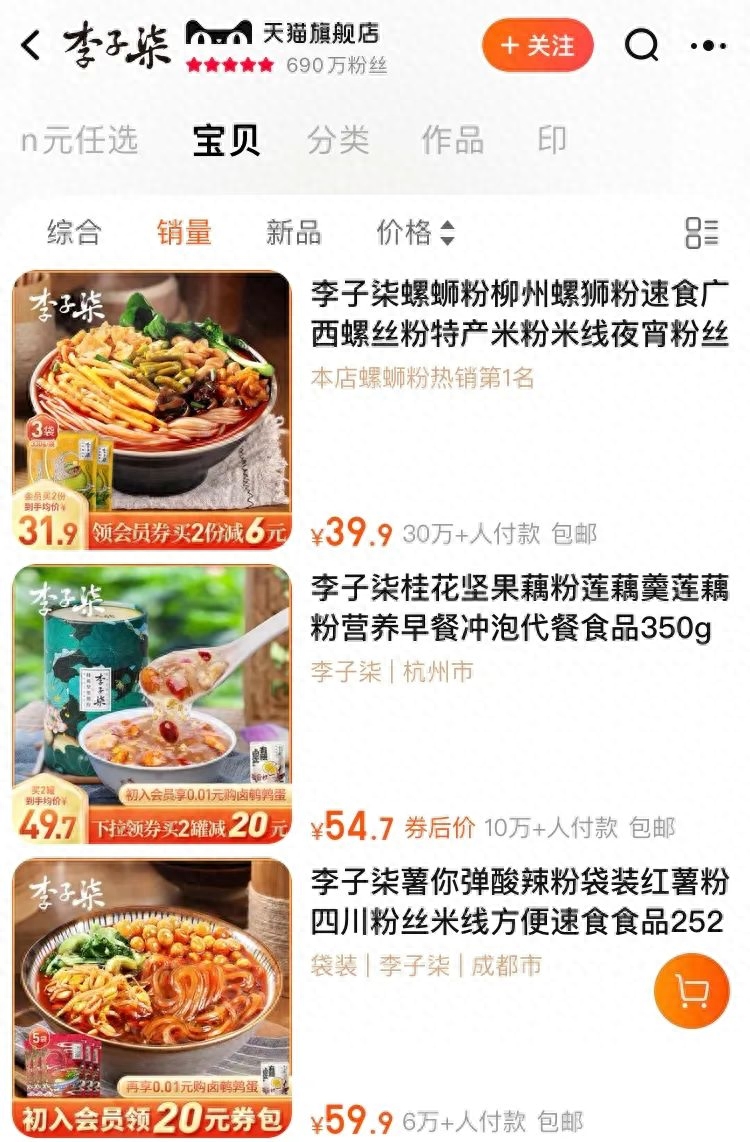Toggle the list layout view icon

click(x=702, y=233)
